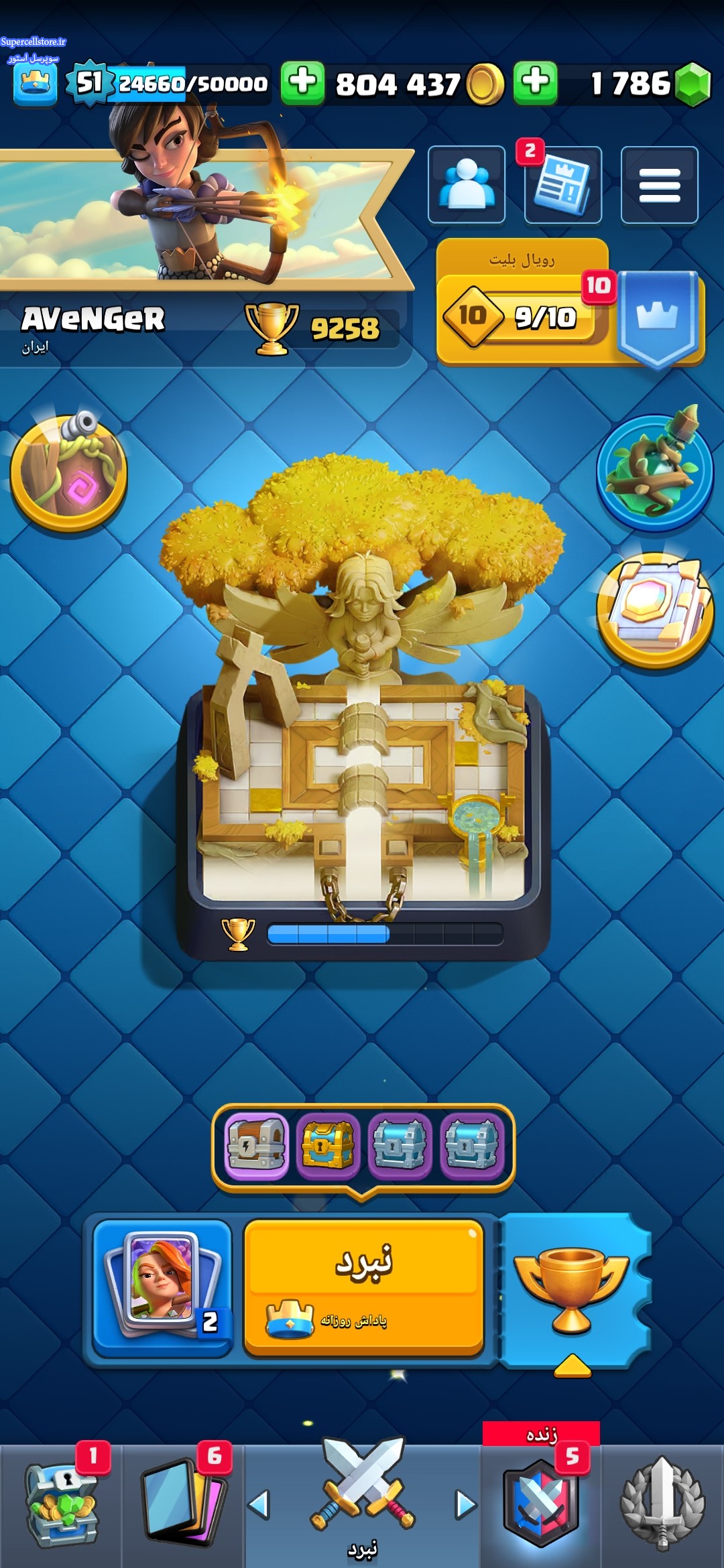Screen dimensions: 724x1568
Task: Open the battle deck selector with Valkyrie
Action: coord(162,1287)
